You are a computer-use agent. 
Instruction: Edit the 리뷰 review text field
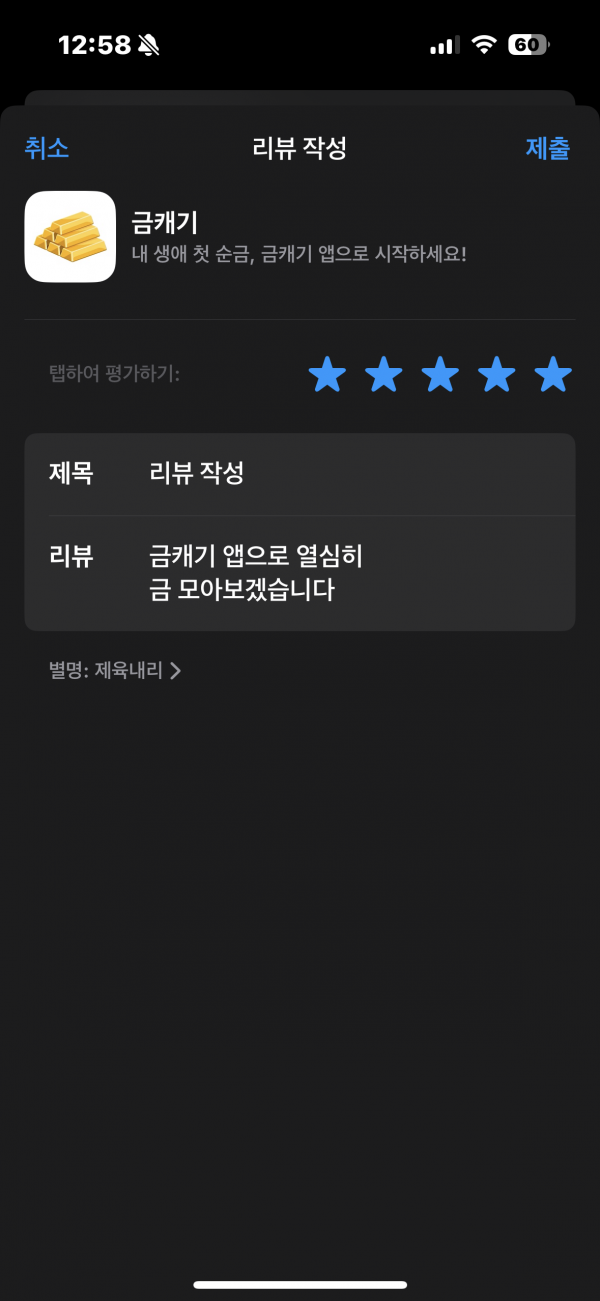pos(300,573)
